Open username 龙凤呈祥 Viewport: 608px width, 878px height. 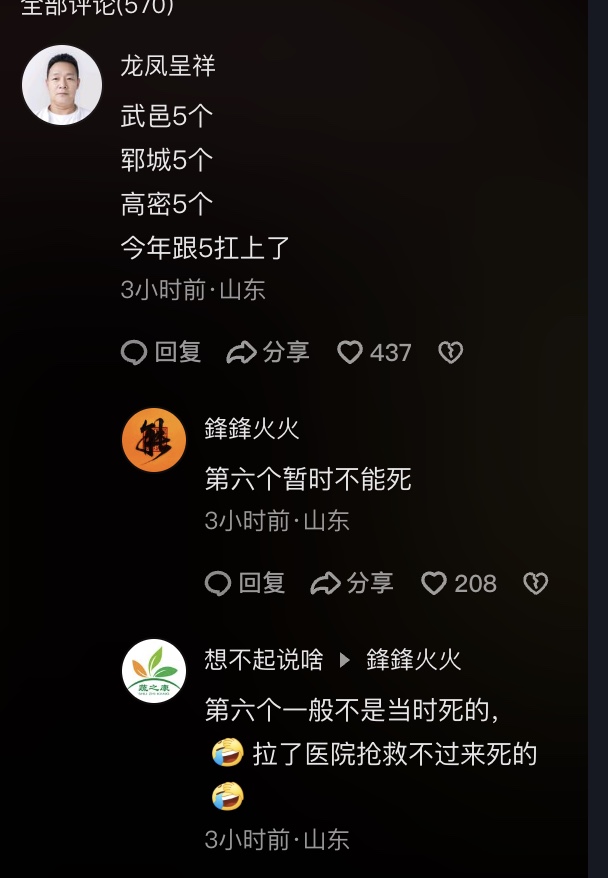click(x=167, y=67)
